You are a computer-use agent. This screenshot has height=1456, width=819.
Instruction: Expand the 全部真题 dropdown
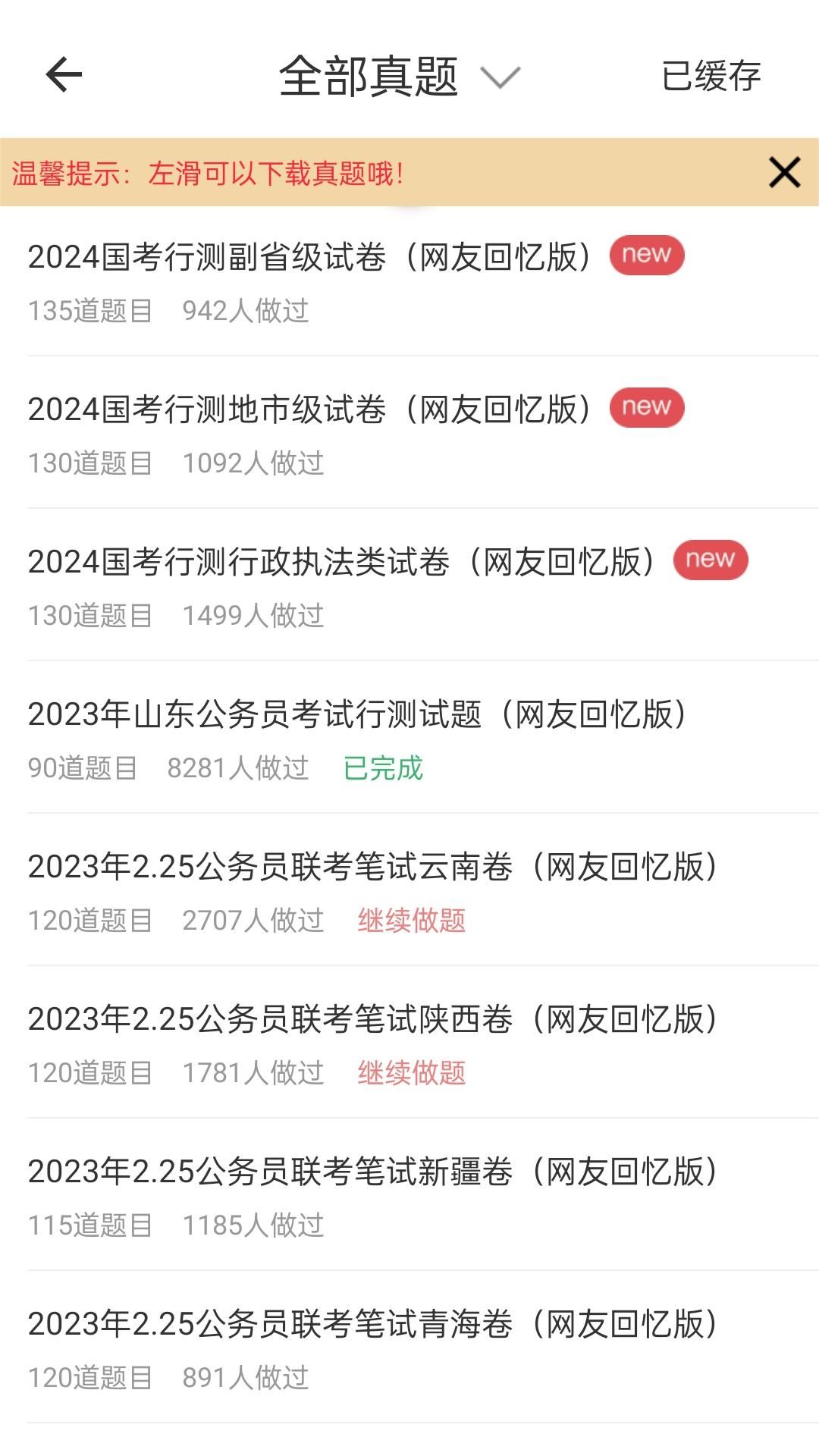point(400,77)
